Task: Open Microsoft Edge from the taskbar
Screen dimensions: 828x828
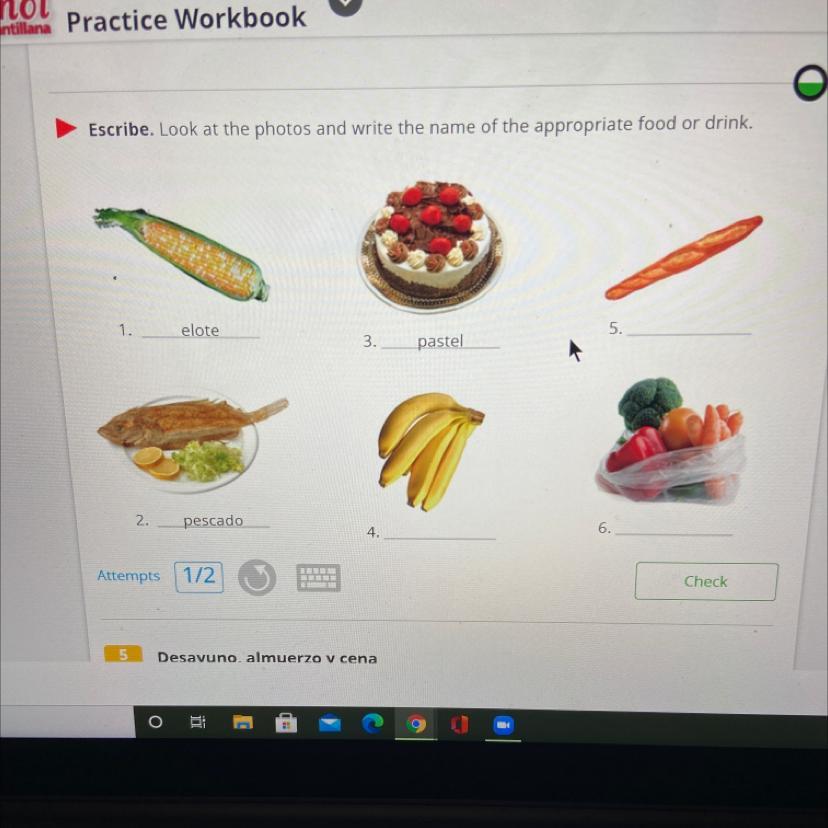Action: [373, 723]
